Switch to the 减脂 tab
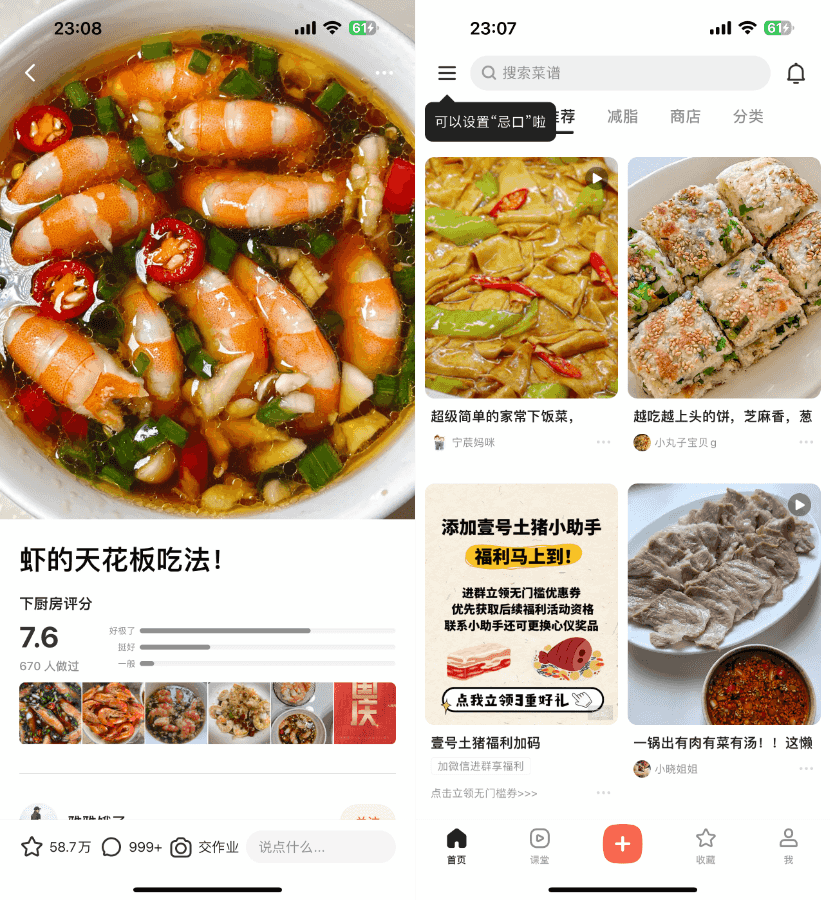 click(x=622, y=117)
